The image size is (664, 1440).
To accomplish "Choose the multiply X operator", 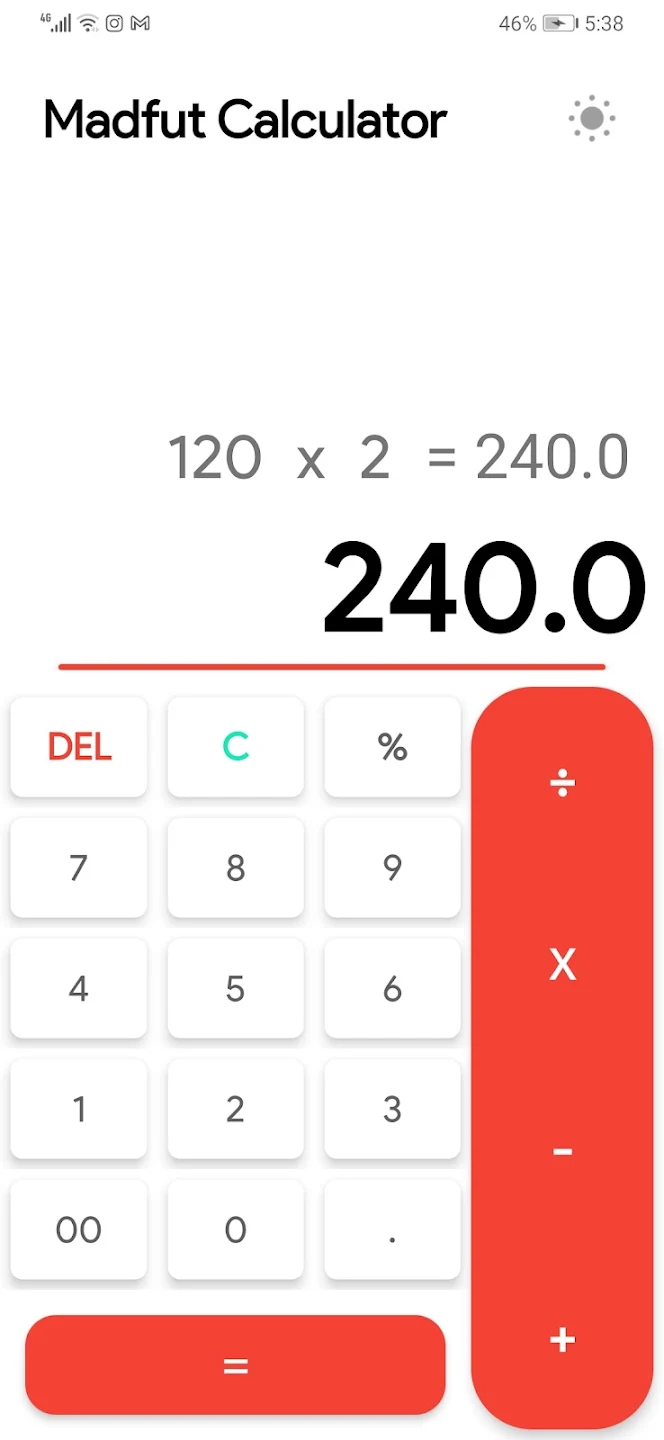I will click(562, 965).
